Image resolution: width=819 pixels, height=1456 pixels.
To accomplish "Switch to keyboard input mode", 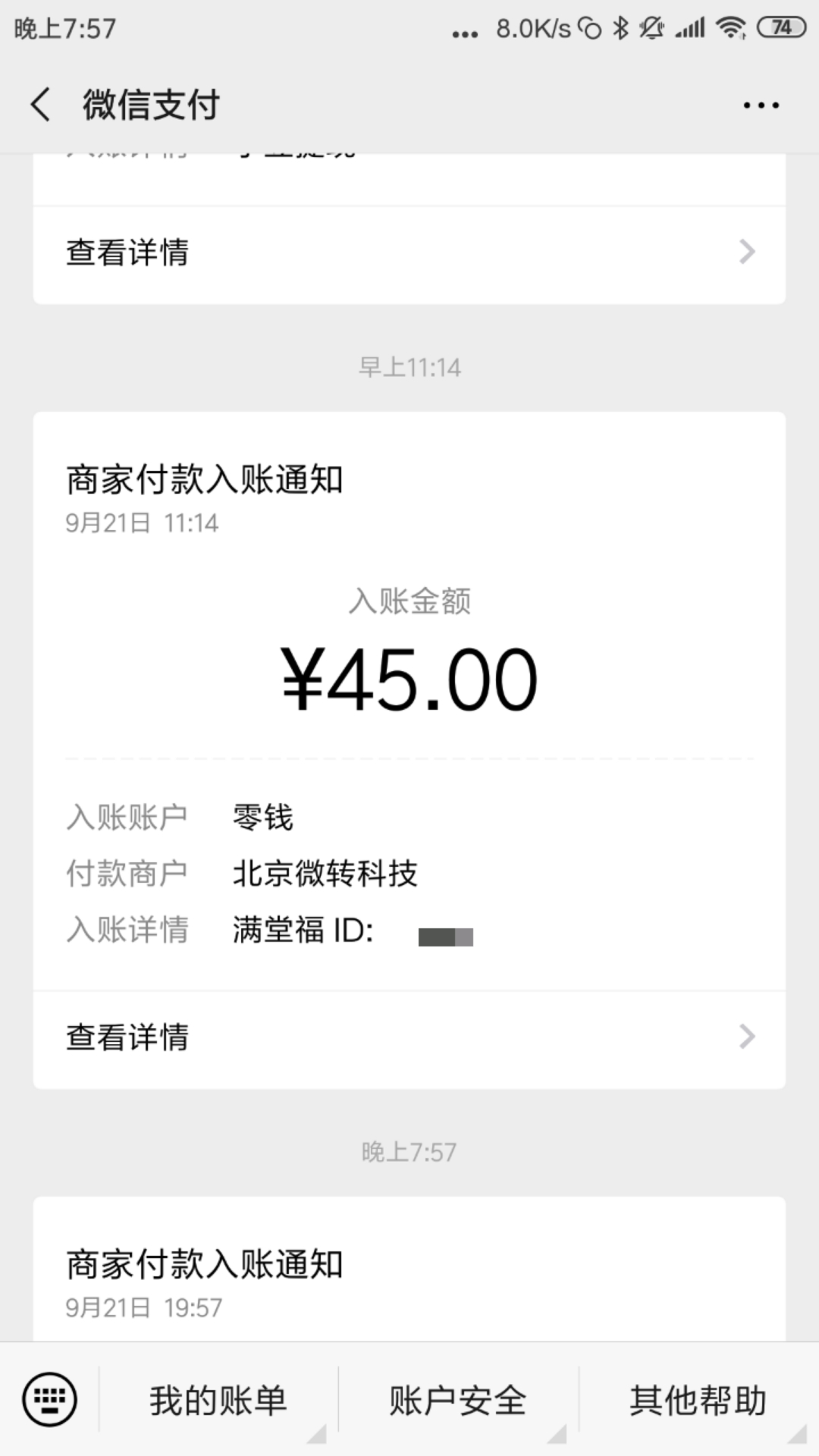I will 49,1399.
